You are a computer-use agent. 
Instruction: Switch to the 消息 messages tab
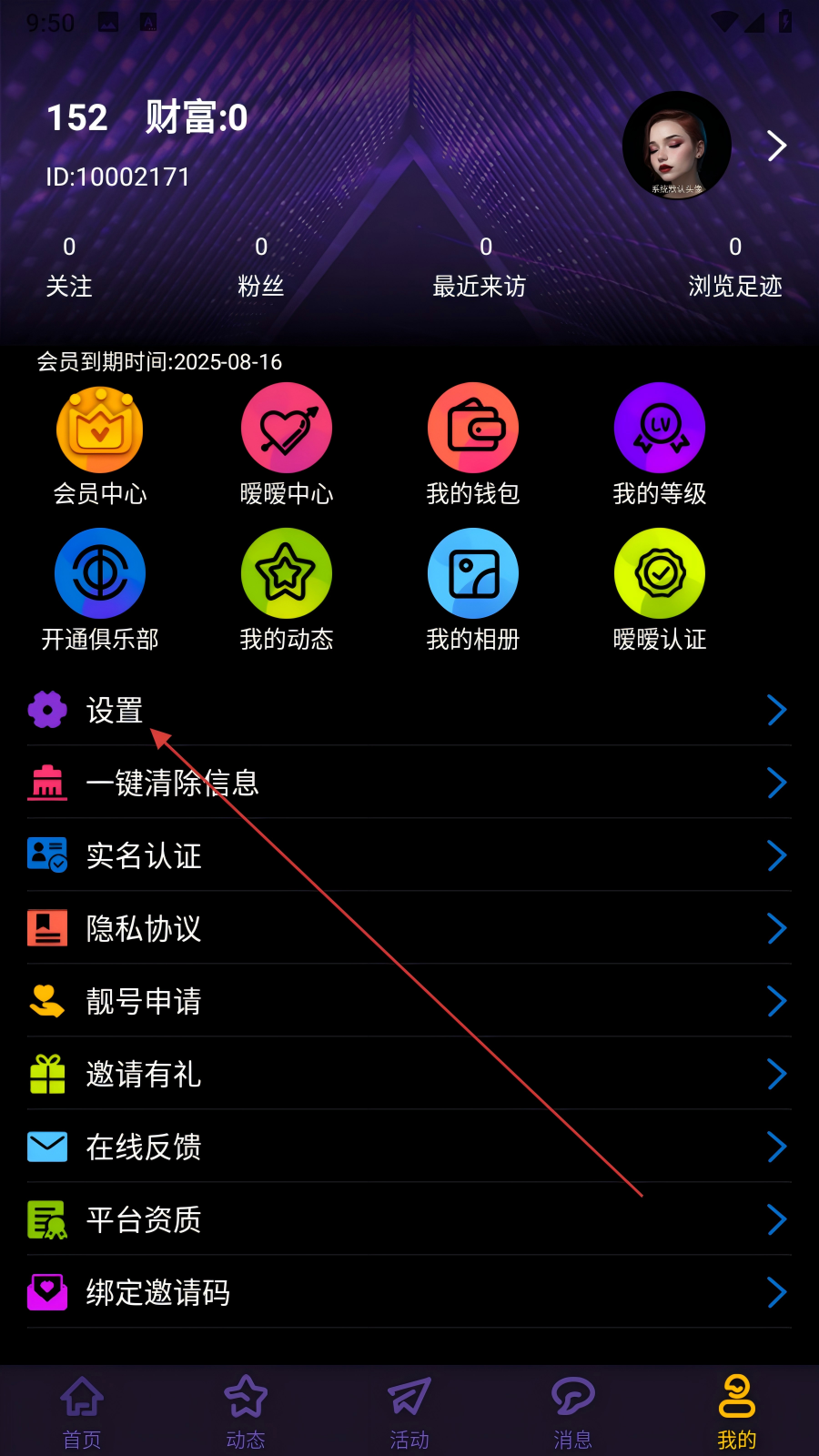tap(573, 1411)
